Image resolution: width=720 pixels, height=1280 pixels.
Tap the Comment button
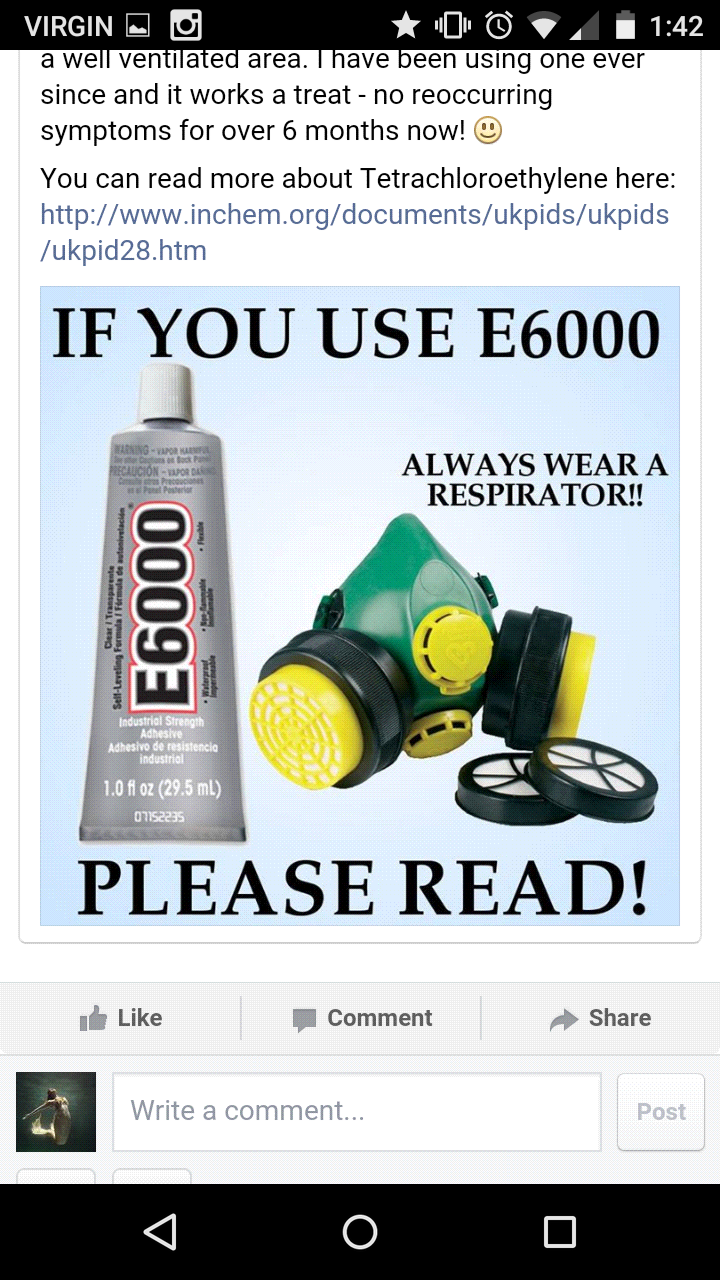click(x=362, y=1018)
